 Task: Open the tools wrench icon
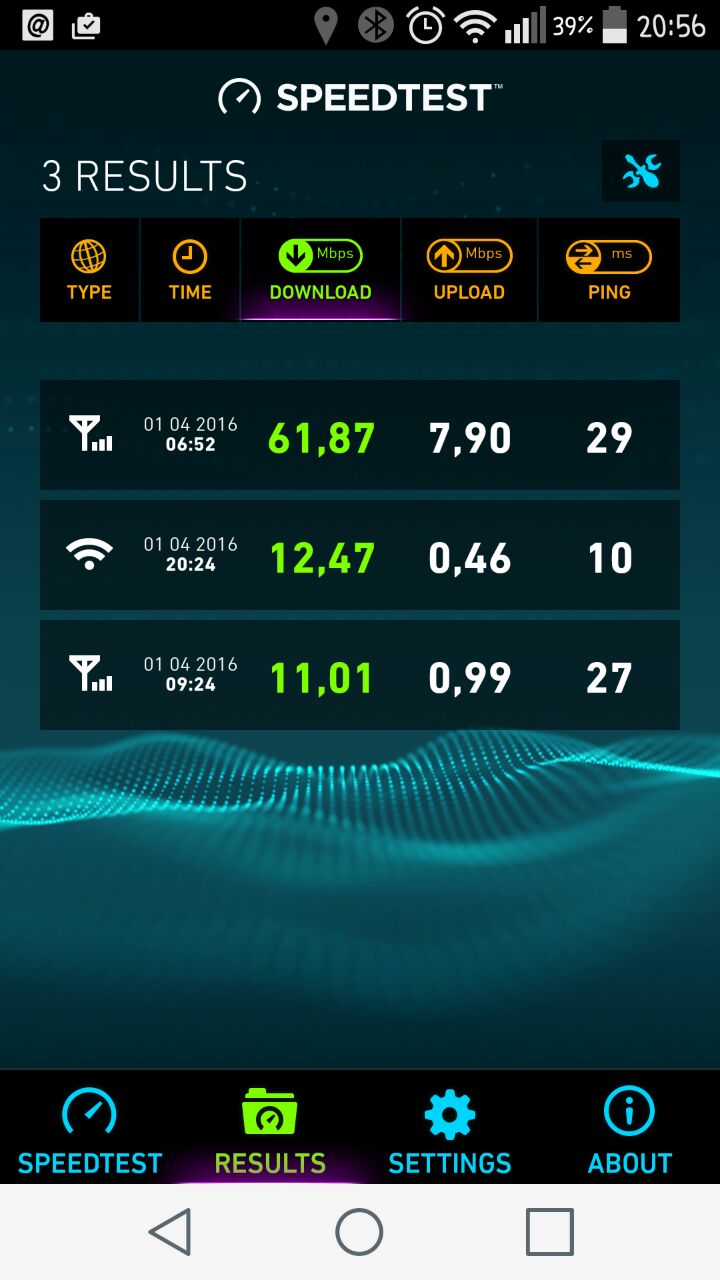(641, 172)
